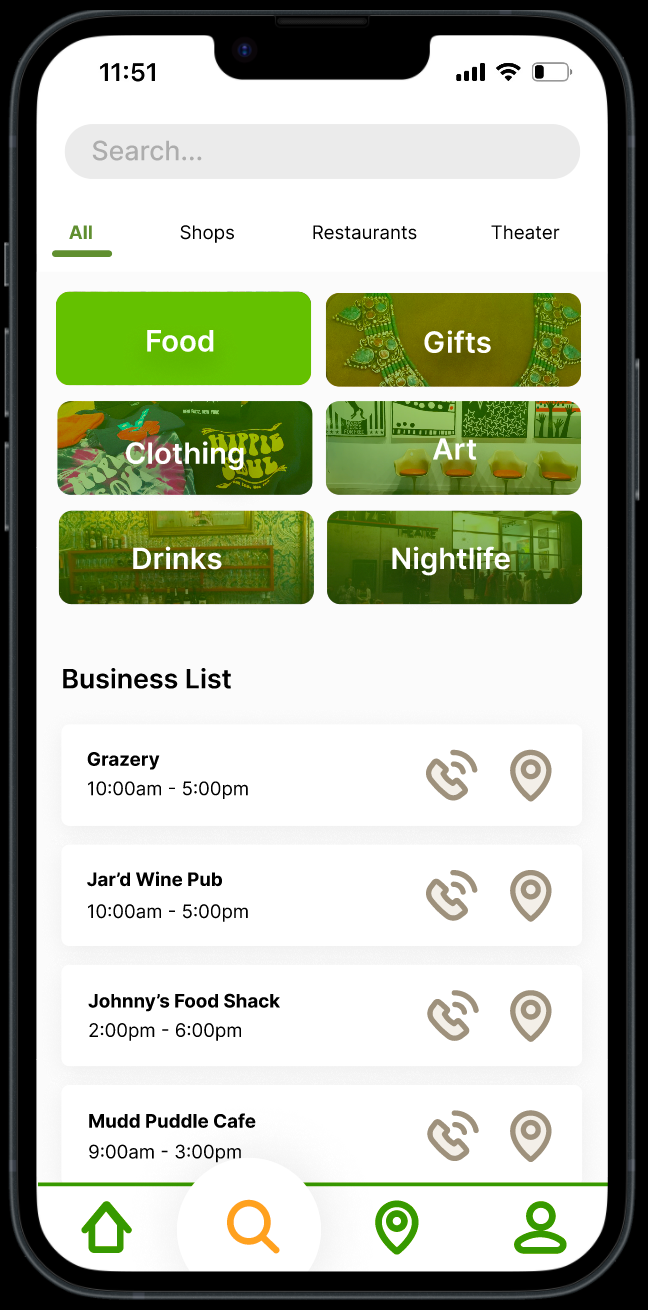Open the Nightlife category tile
Image resolution: width=648 pixels, height=1310 pixels.
454,558
